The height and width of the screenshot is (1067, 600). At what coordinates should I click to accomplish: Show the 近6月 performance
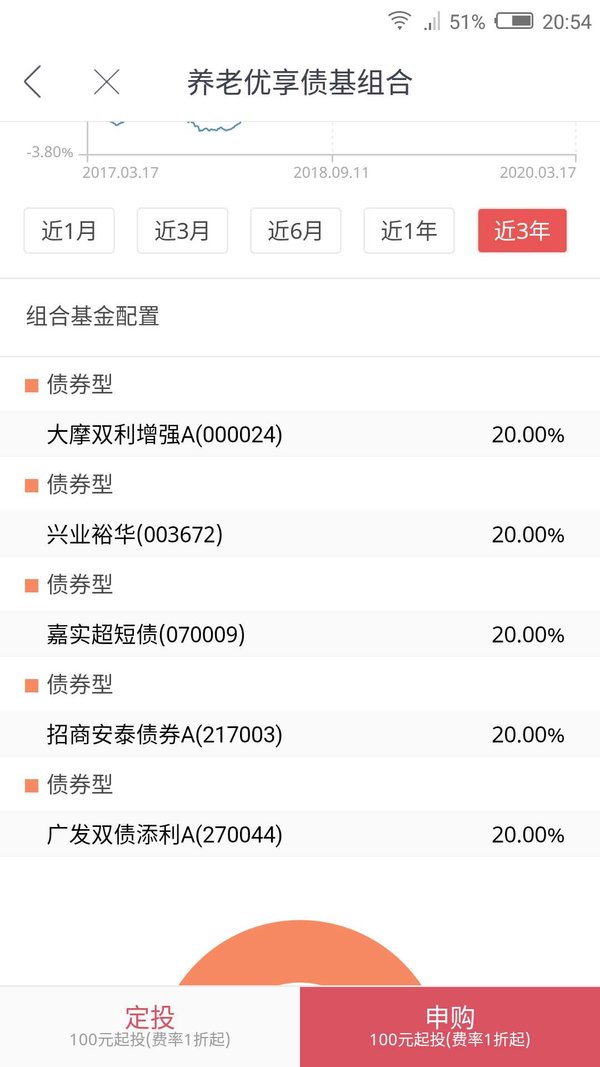[295, 231]
